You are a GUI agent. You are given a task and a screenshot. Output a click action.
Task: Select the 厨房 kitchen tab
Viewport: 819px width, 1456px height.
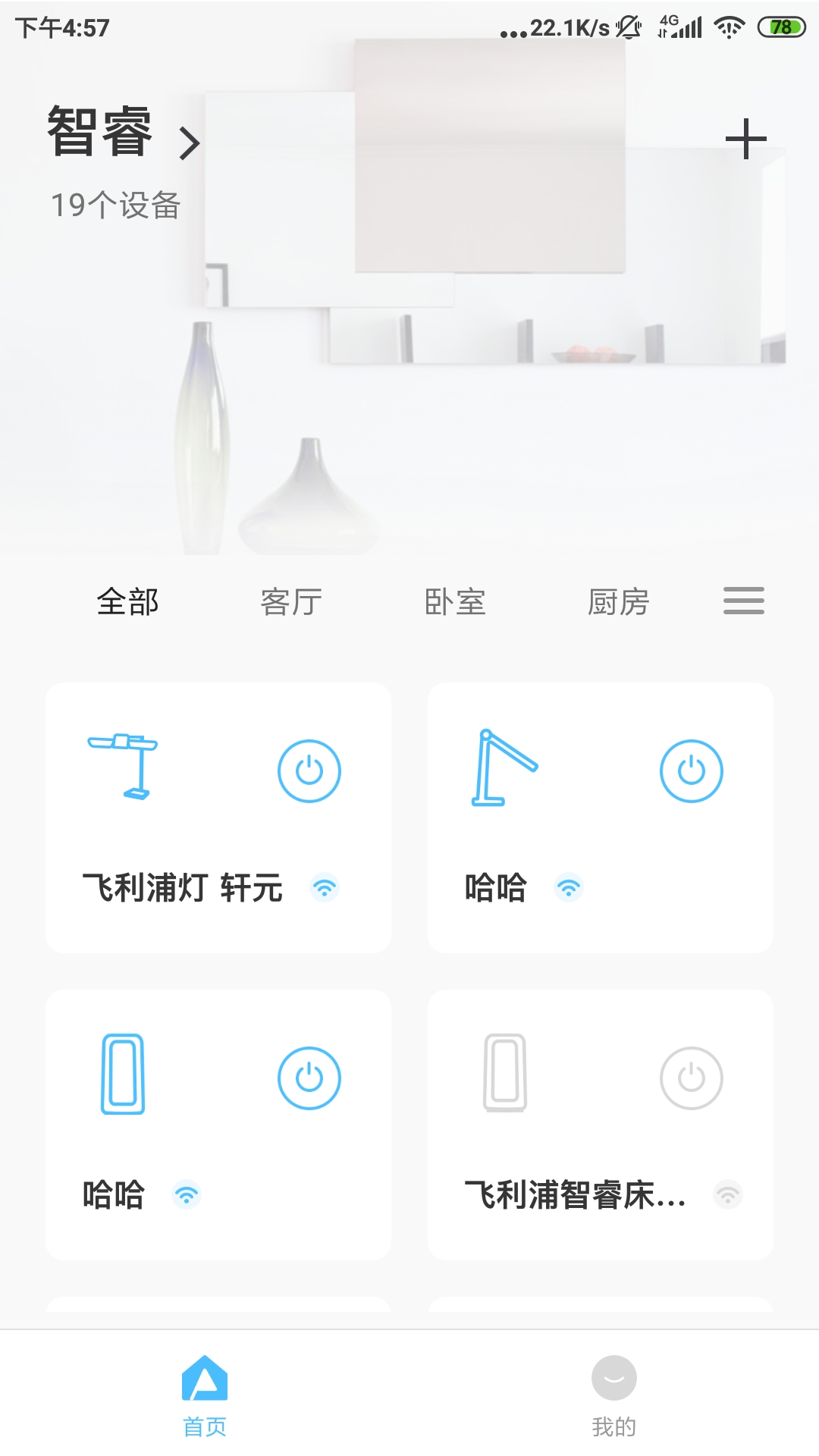[619, 601]
